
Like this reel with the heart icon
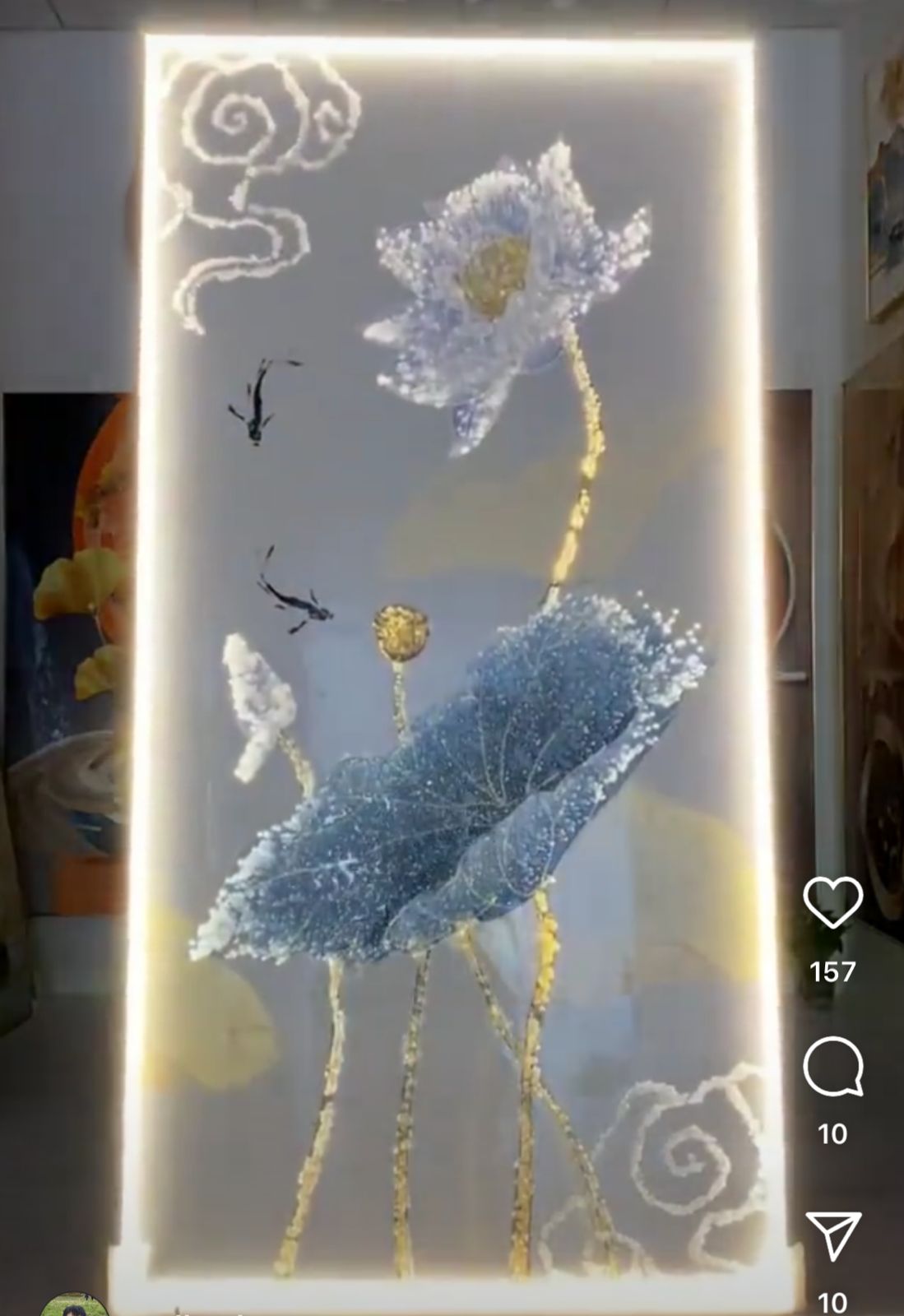coord(832,901)
